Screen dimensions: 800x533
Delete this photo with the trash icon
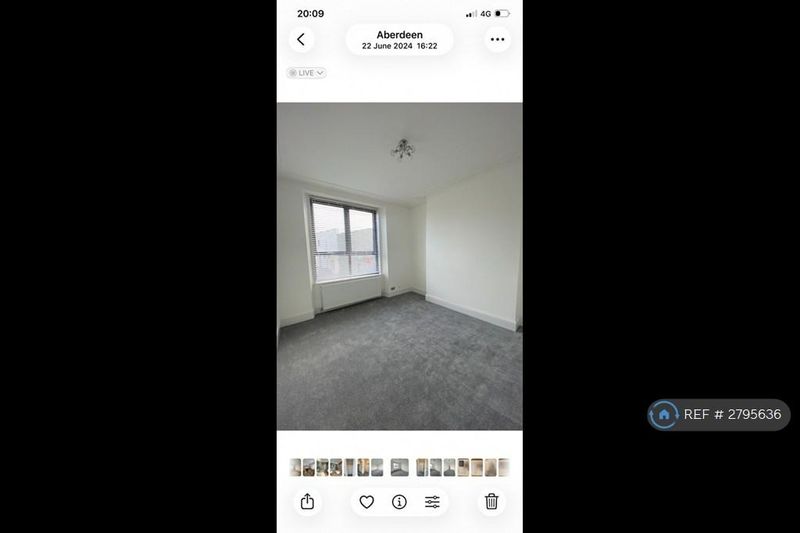click(491, 502)
